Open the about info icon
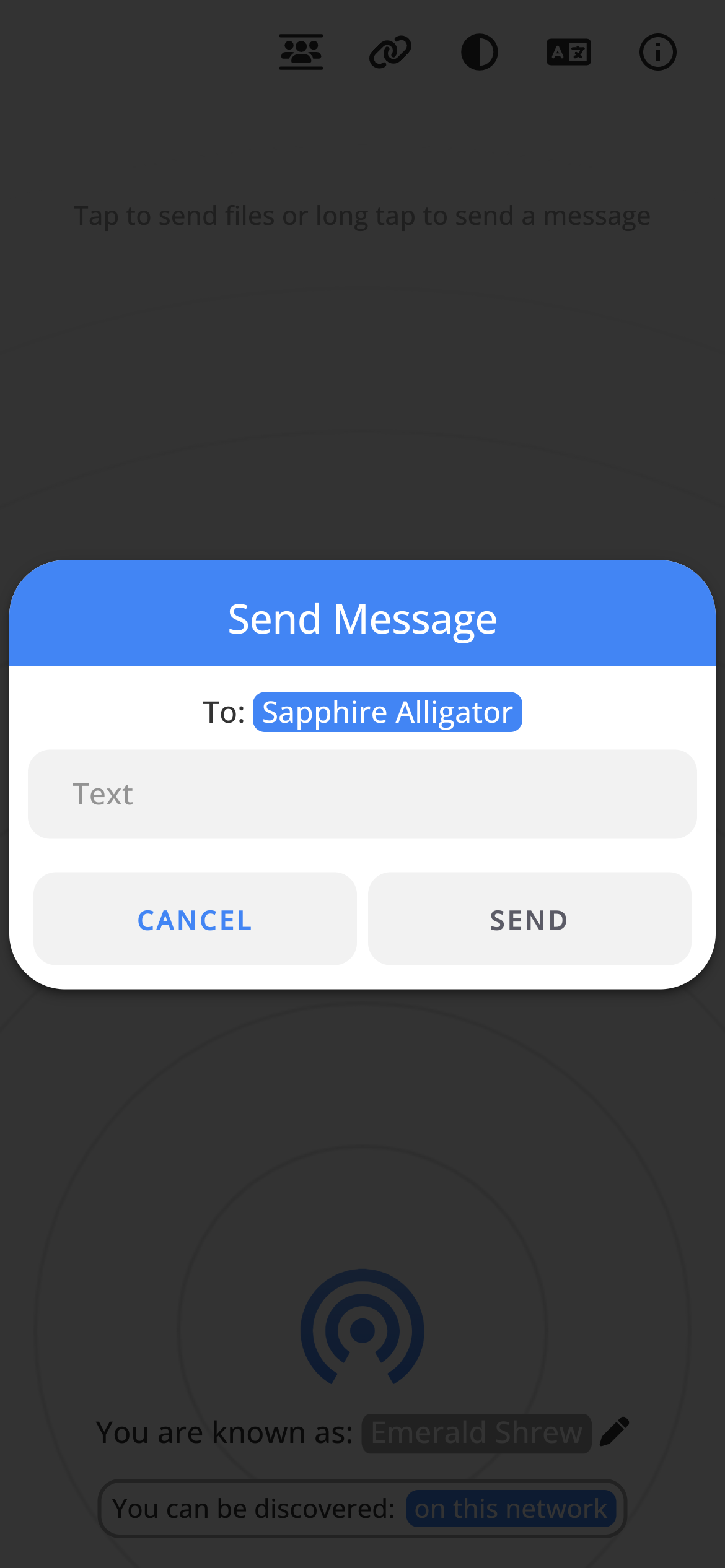The image size is (725, 1568). (x=657, y=52)
